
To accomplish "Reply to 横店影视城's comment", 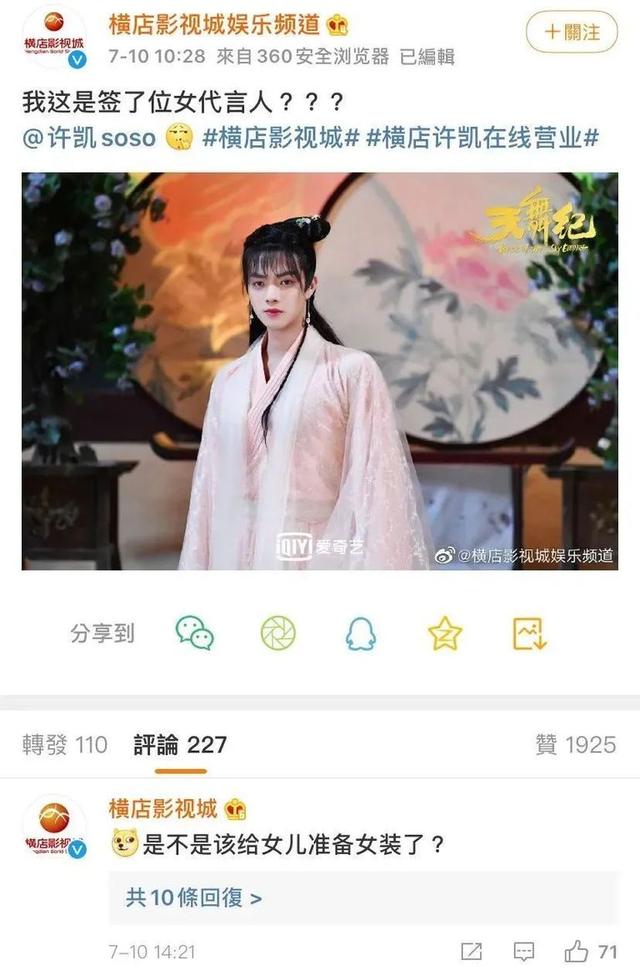I will tap(523, 951).
